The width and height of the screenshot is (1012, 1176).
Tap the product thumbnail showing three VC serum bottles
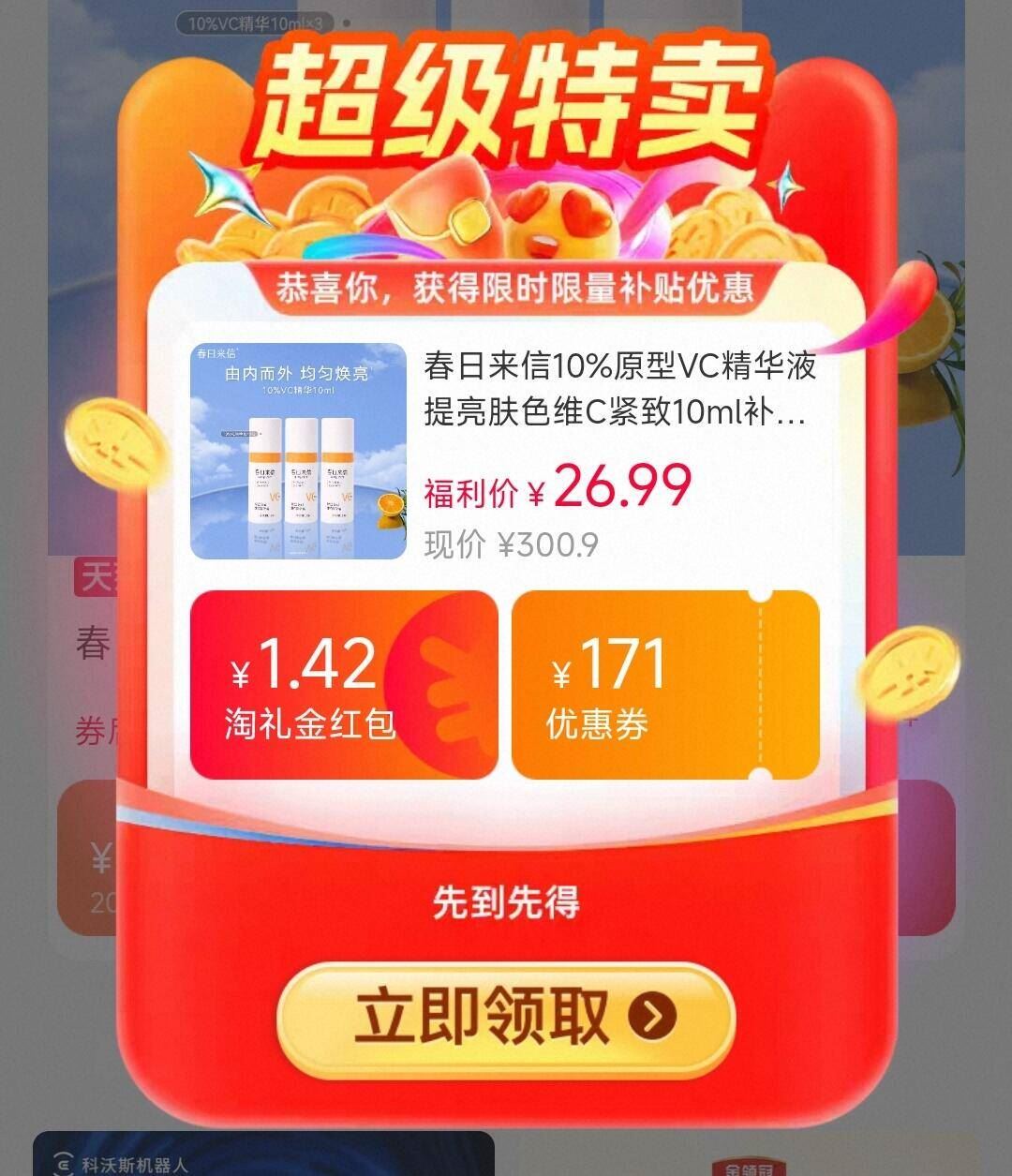300,450
